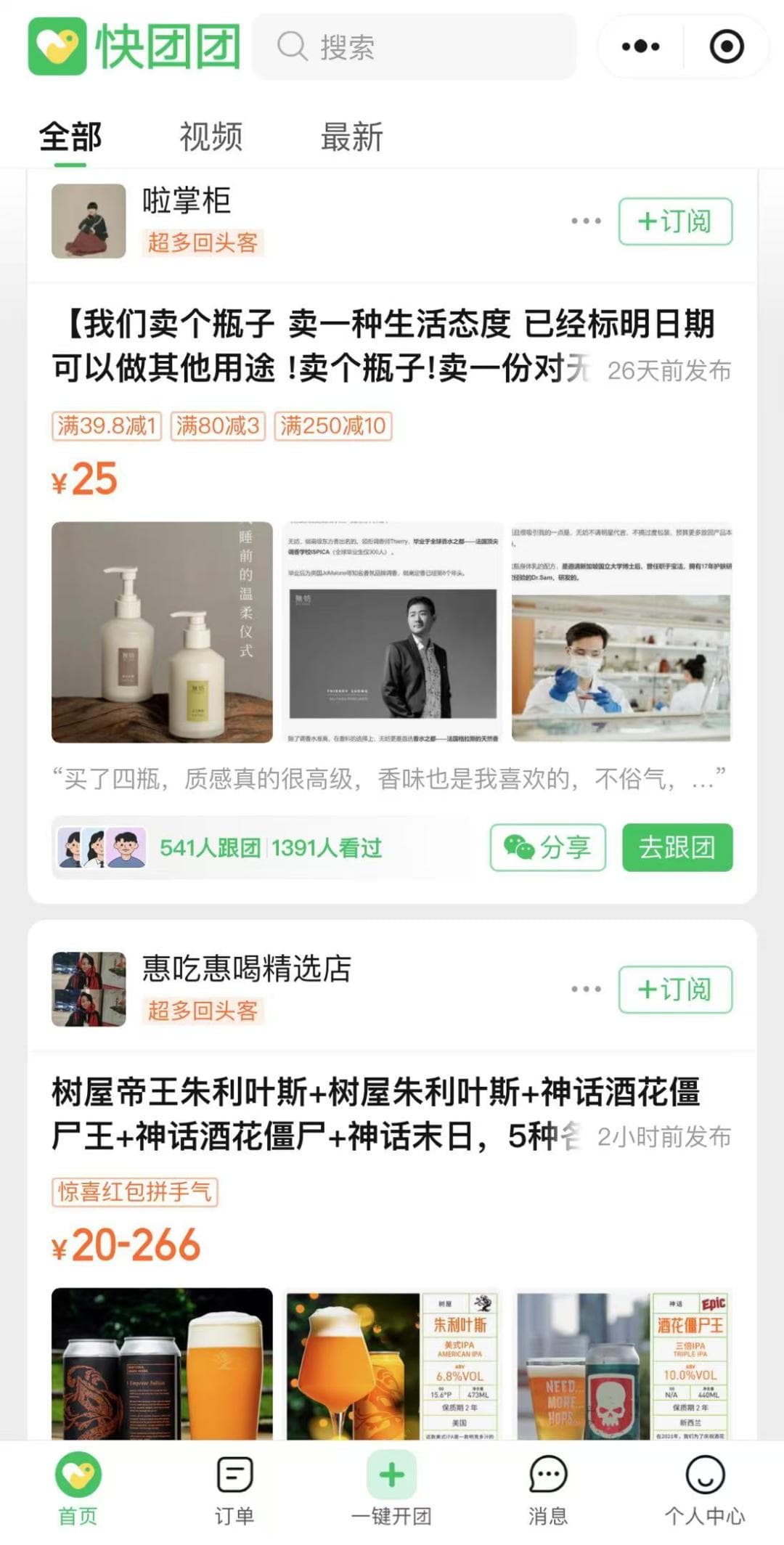Image resolution: width=784 pixels, height=1545 pixels.
Task: Close the mini program via target icon
Action: pos(726,47)
